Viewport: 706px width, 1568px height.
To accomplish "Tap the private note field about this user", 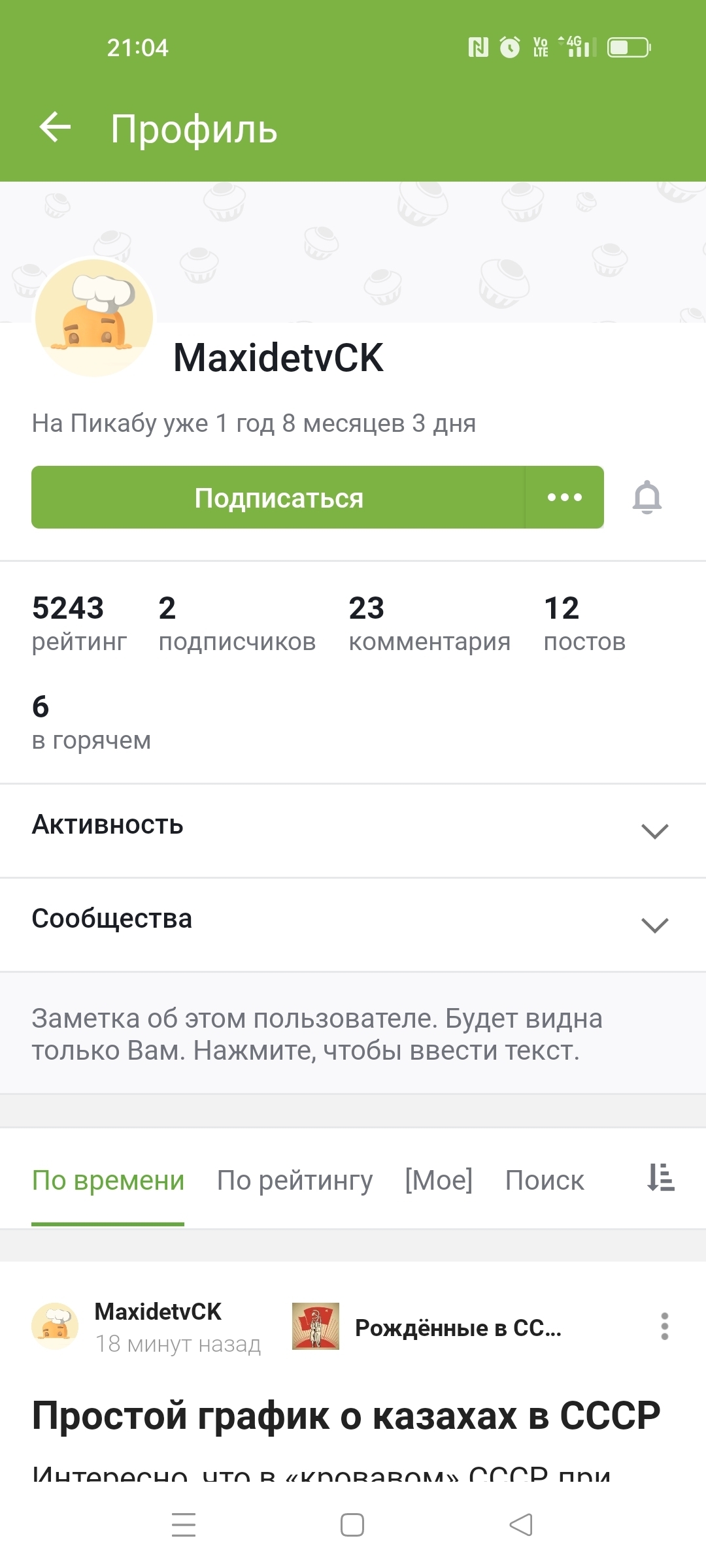I will point(353,1034).
